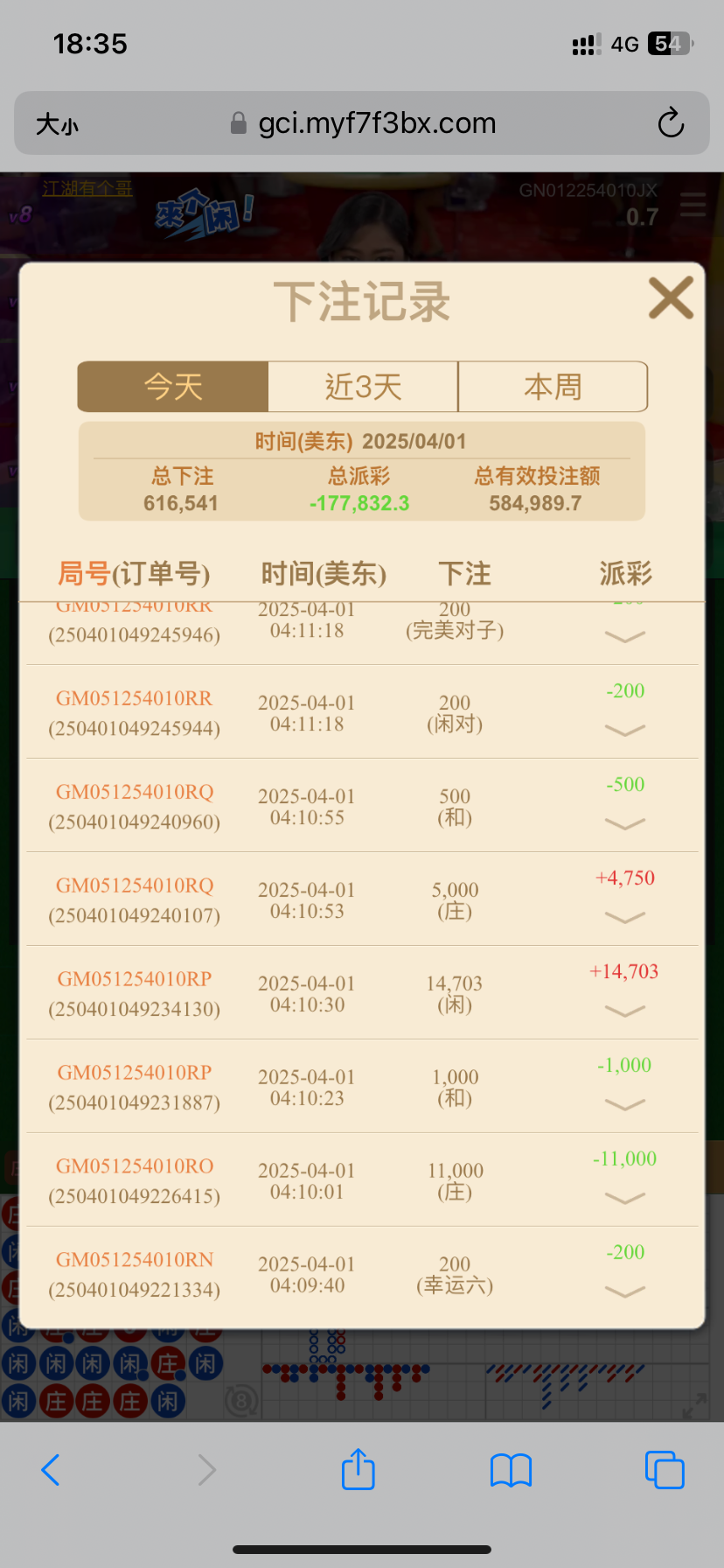724x1568 pixels.
Task: Reload the page in Safari
Action: click(671, 123)
